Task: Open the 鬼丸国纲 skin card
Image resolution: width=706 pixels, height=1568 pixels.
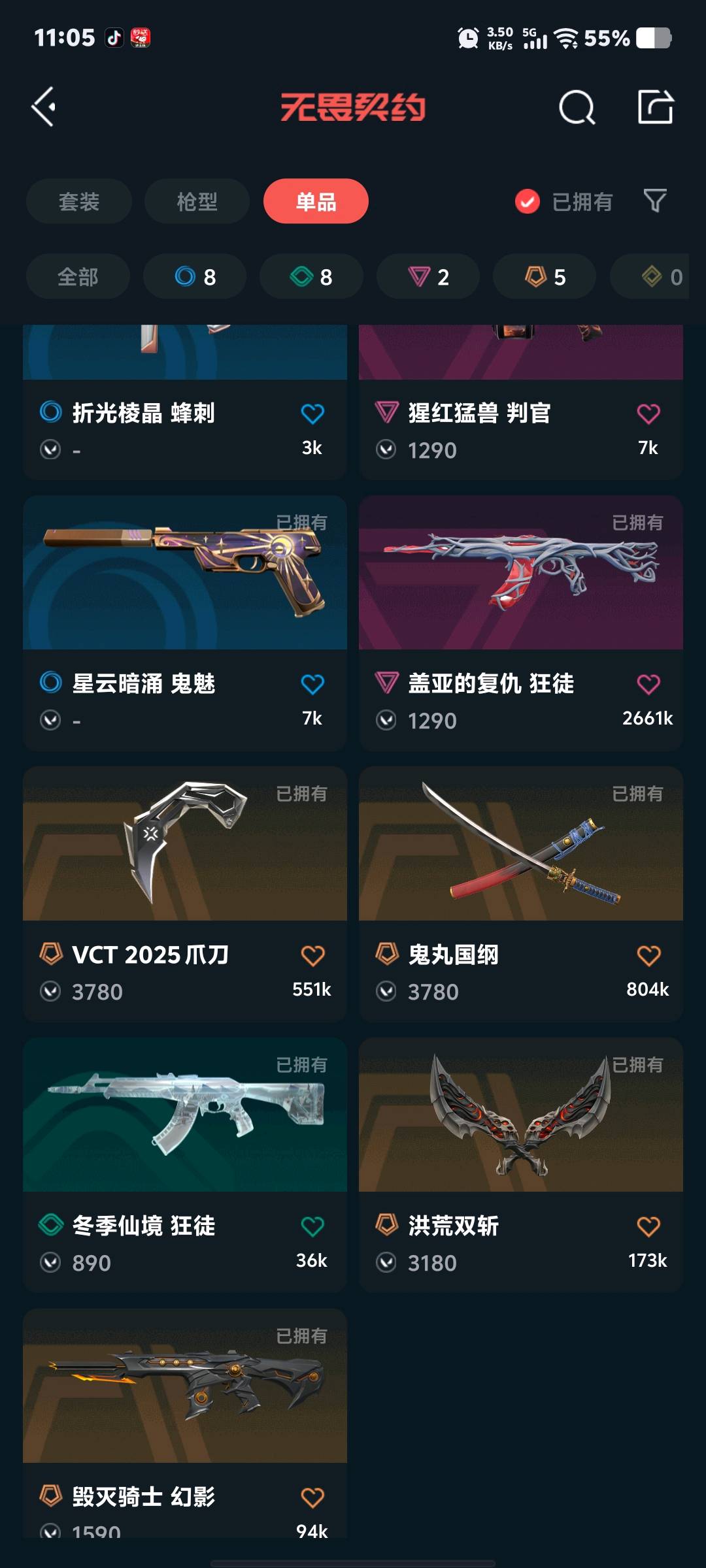Action: click(x=520, y=846)
